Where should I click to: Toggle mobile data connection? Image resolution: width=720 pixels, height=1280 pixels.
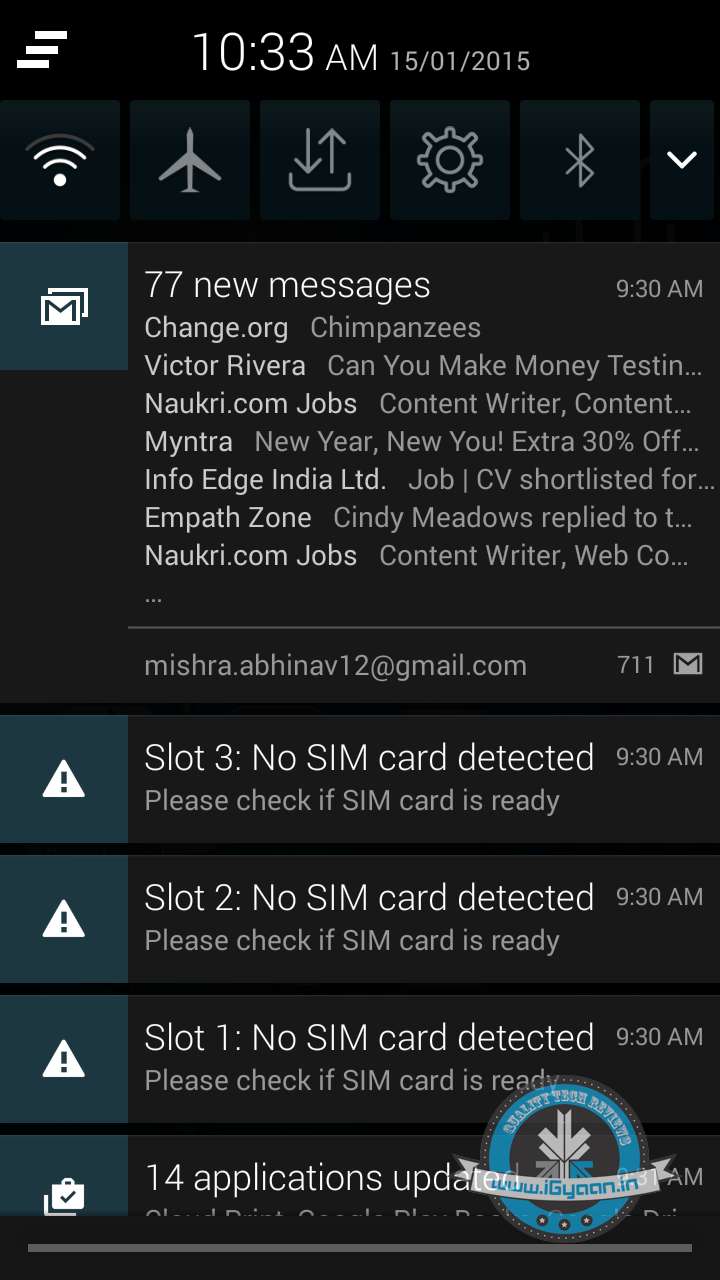320,160
